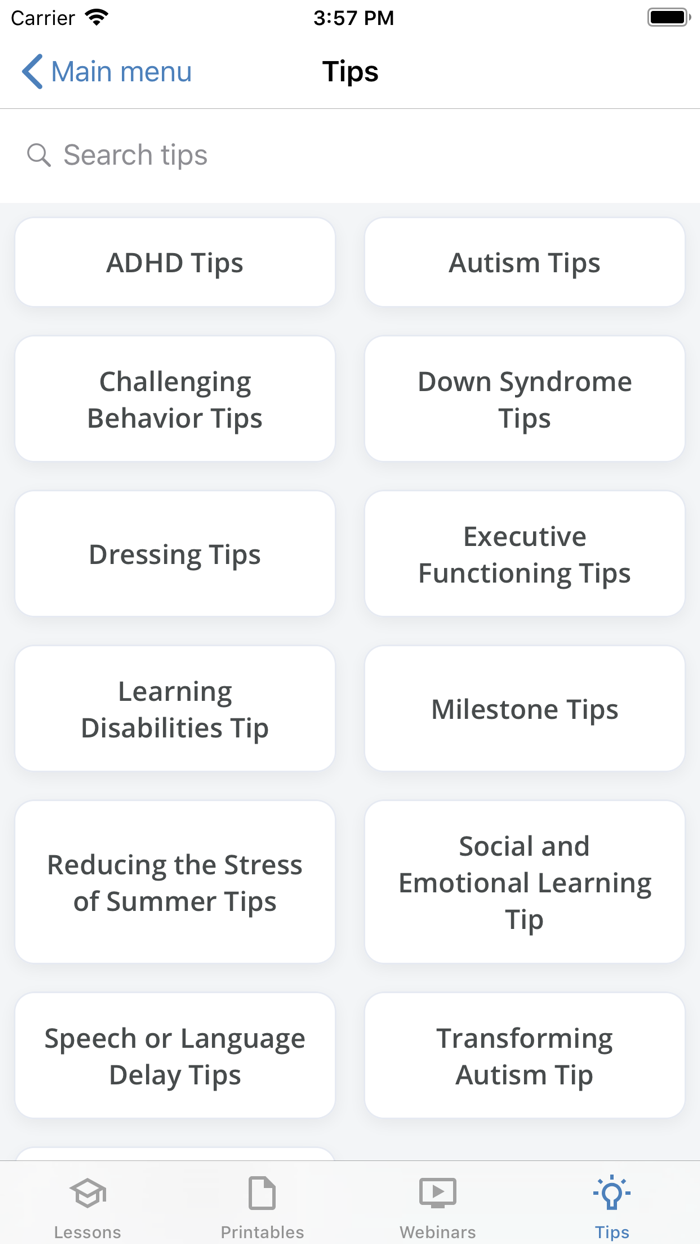This screenshot has width=700, height=1244.
Task: Open Autism Tips
Action: coord(525,263)
